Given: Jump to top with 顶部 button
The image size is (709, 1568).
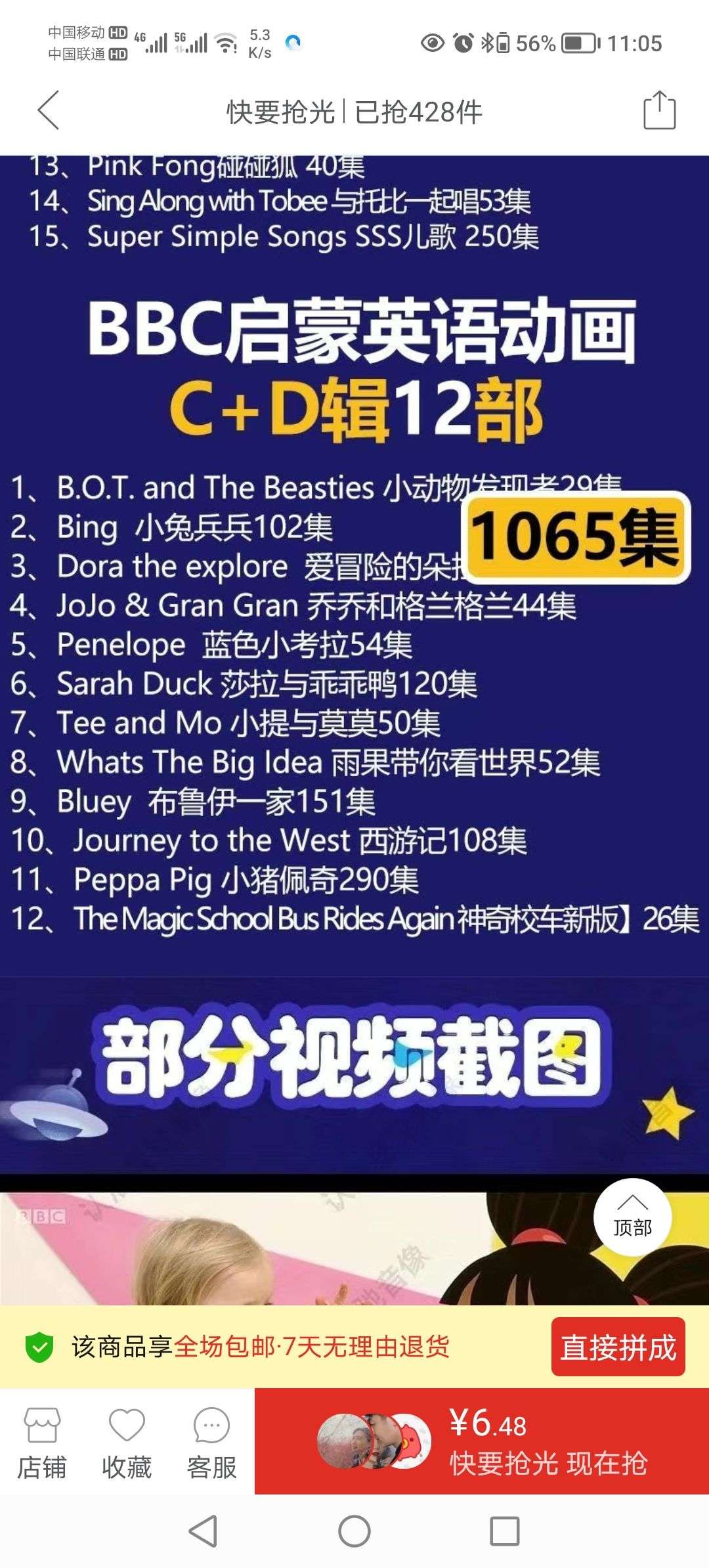Looking at the screenshot, I should tap(632, 1217).
